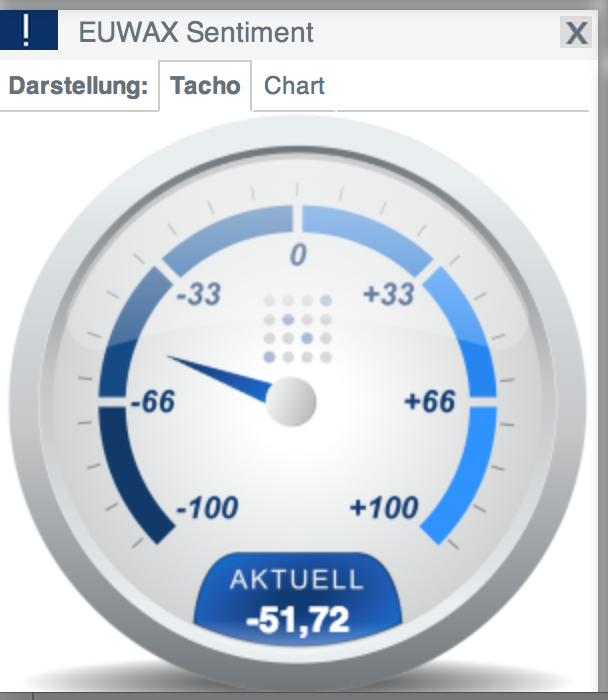Switch to the Chart view
Image resolution: width=608 pixels, height=700 pixels.
tap(294, 86)
